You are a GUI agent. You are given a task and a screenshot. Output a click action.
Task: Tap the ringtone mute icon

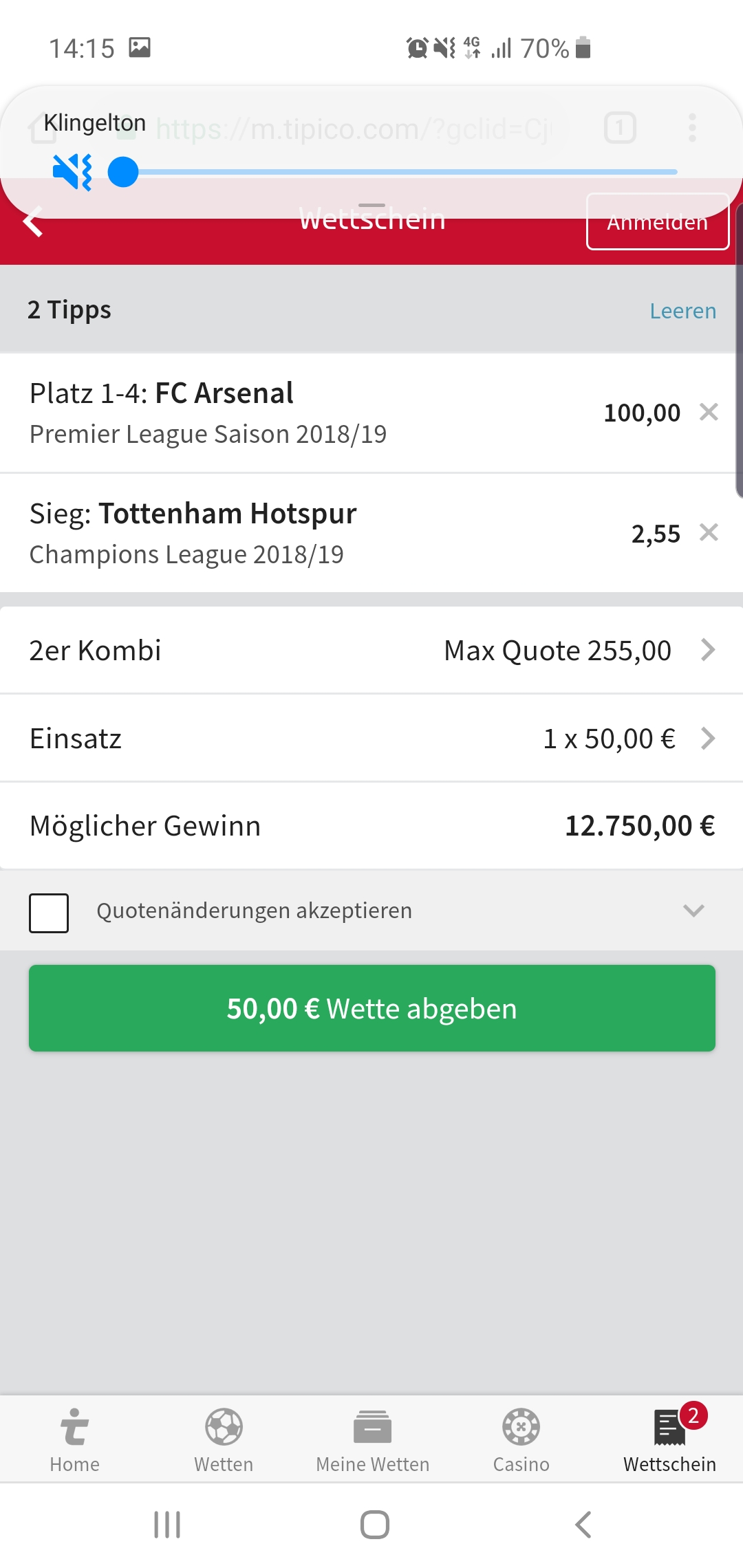pos(72,172)
